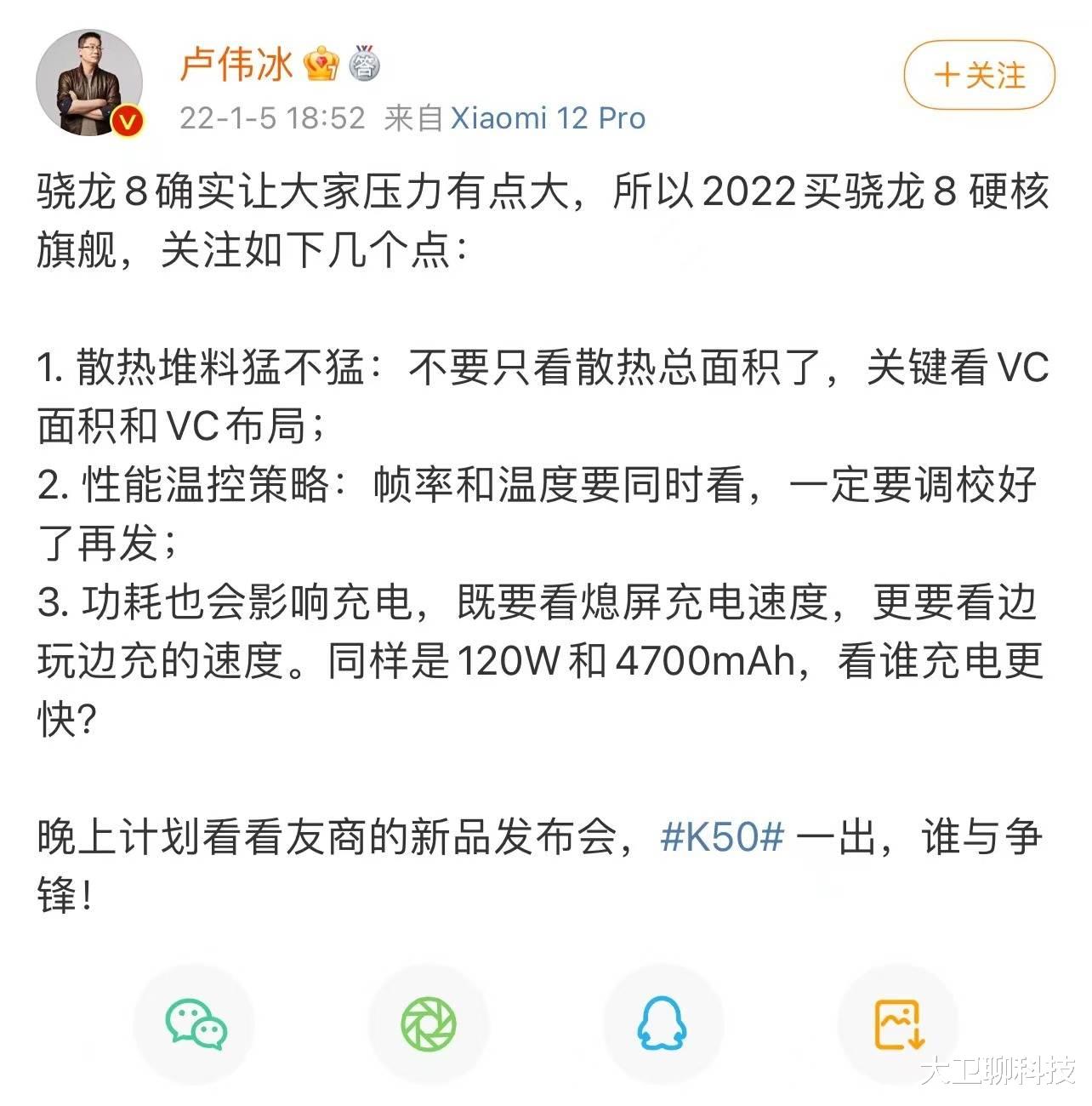View 卢伟冰's profile picture

coord(89,77)
